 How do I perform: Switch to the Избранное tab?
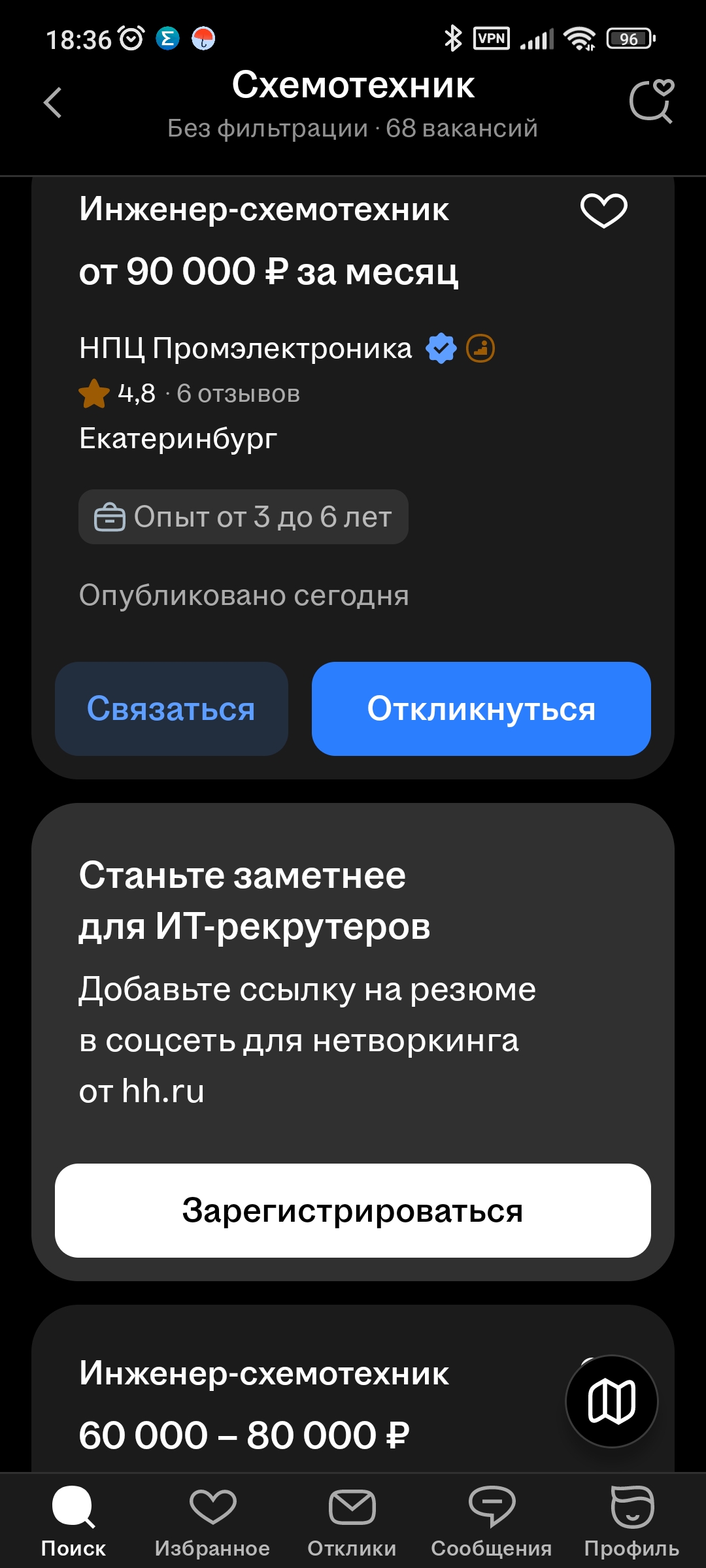tap(212, 1522)
